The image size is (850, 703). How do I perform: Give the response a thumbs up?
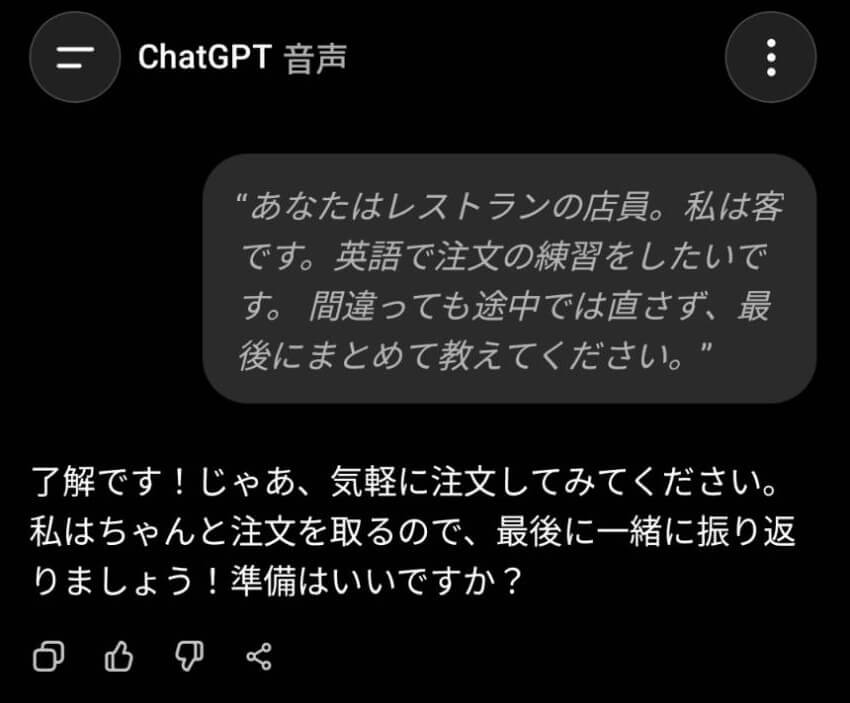pos(119,657)
